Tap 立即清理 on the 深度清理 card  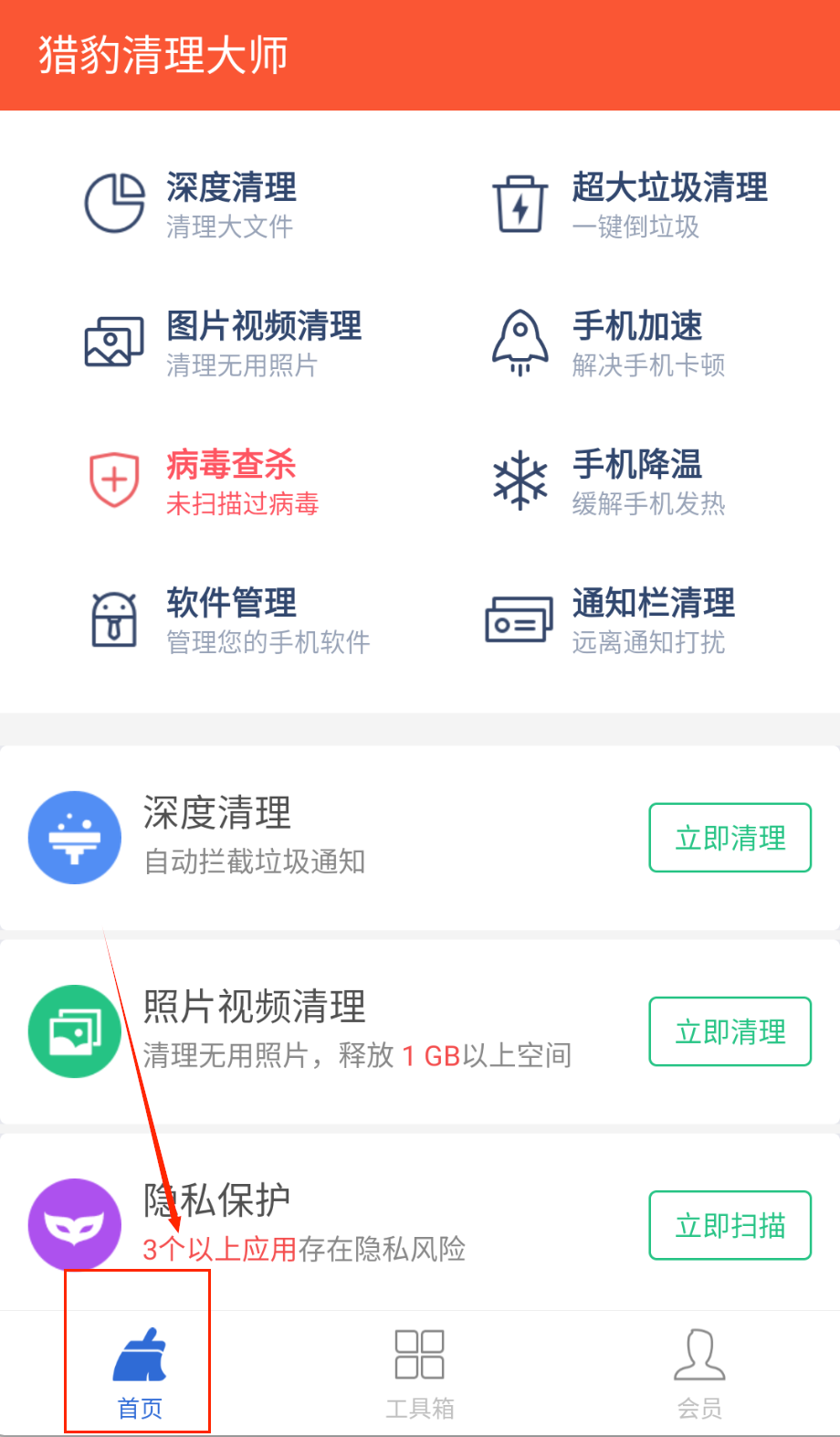(730, 838)
